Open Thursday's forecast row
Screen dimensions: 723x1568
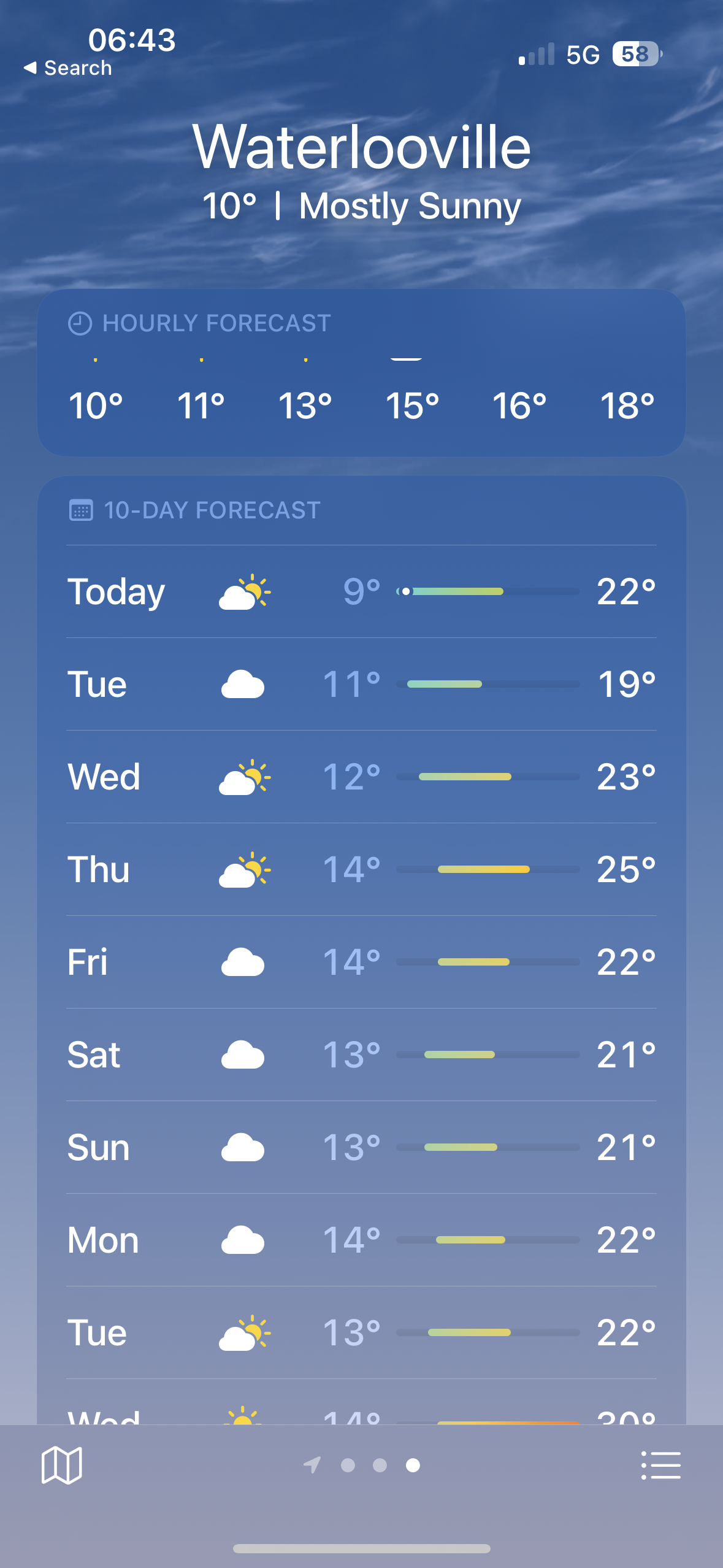point(361,870)
